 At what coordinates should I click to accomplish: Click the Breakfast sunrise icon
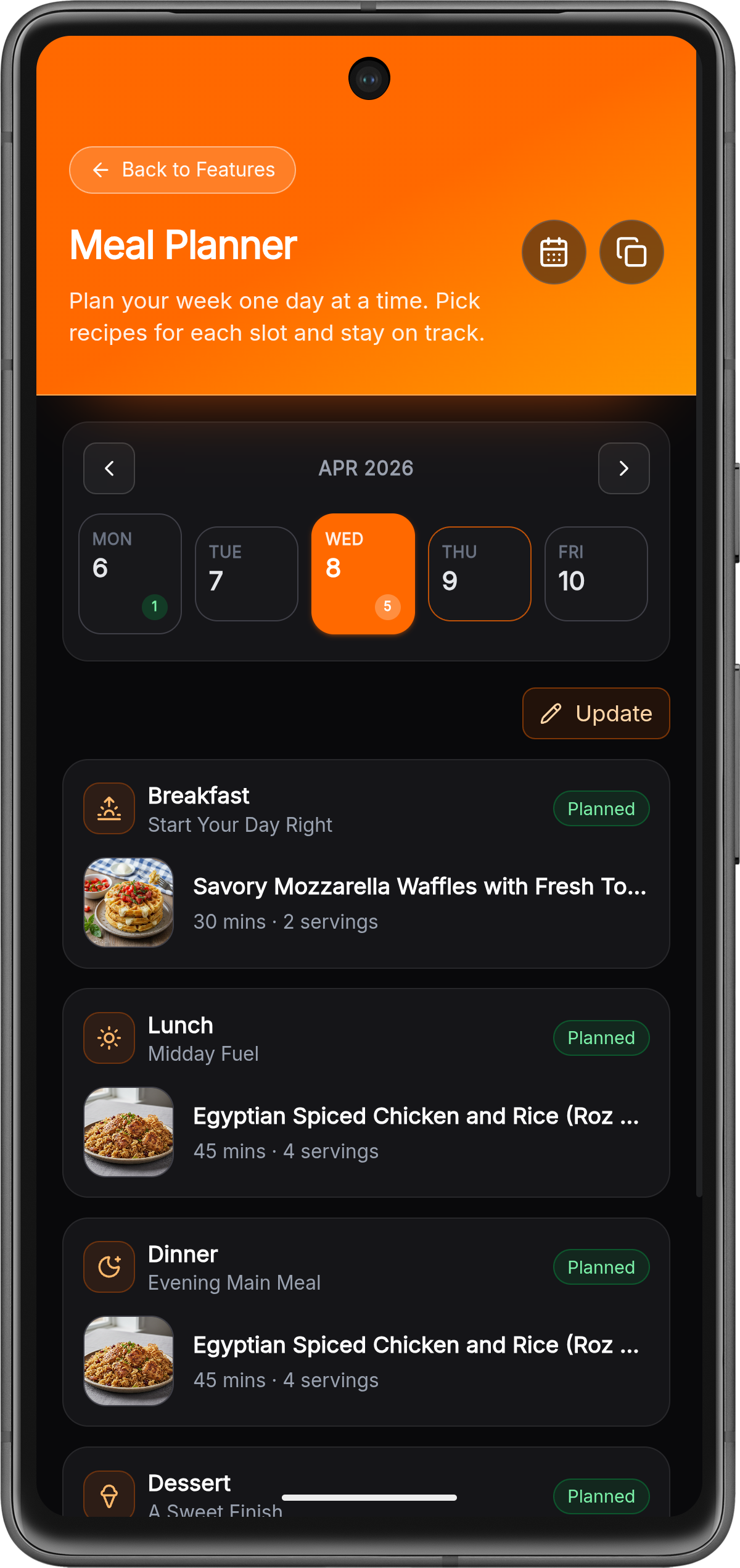point(109,808)
